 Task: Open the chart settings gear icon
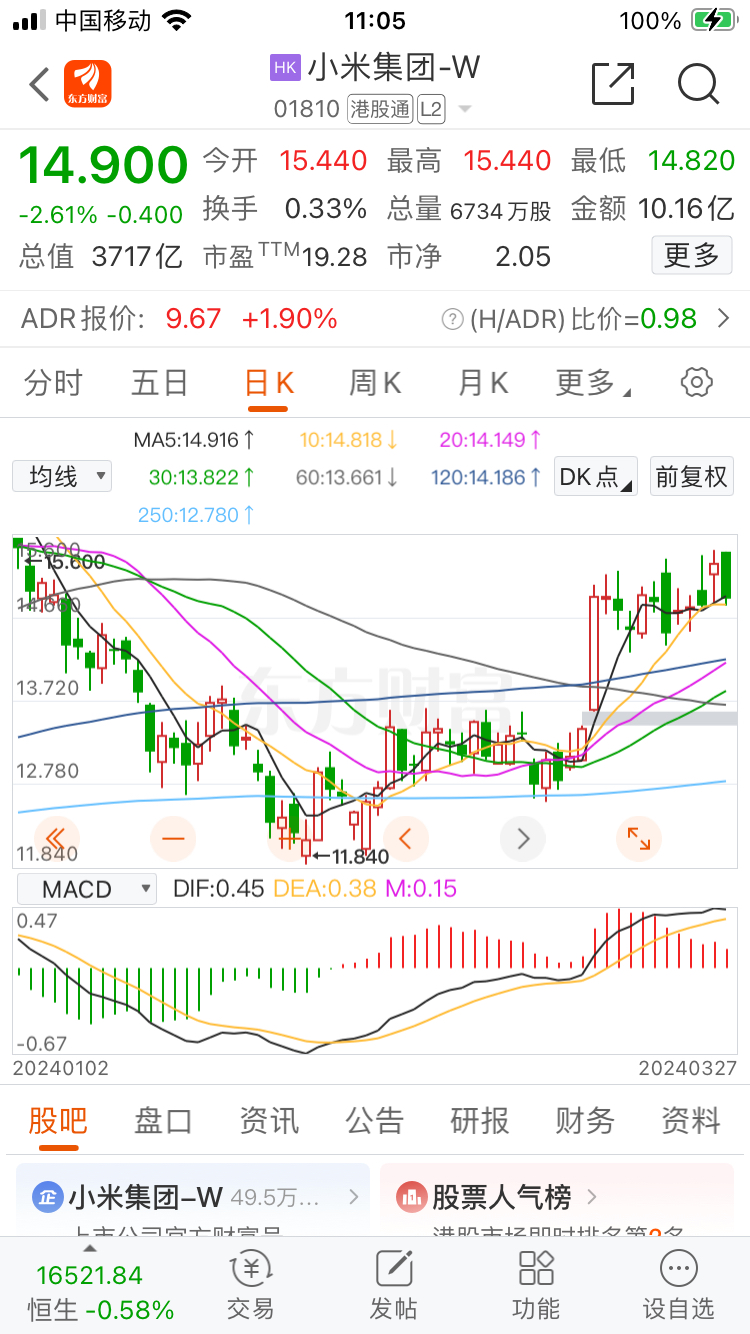coord(696,382)
